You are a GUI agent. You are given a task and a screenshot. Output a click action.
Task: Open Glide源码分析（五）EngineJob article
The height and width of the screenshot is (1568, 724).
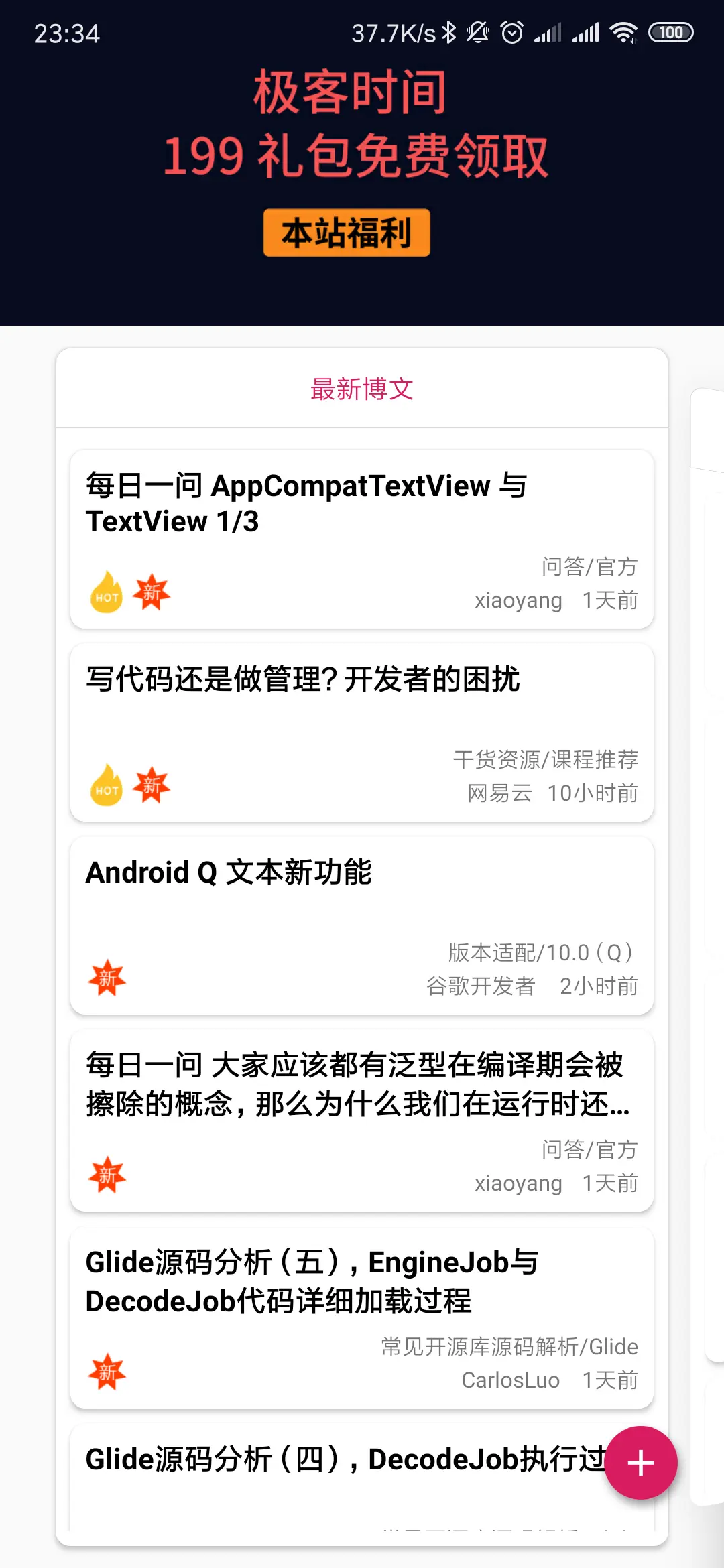click(362, 1316)
